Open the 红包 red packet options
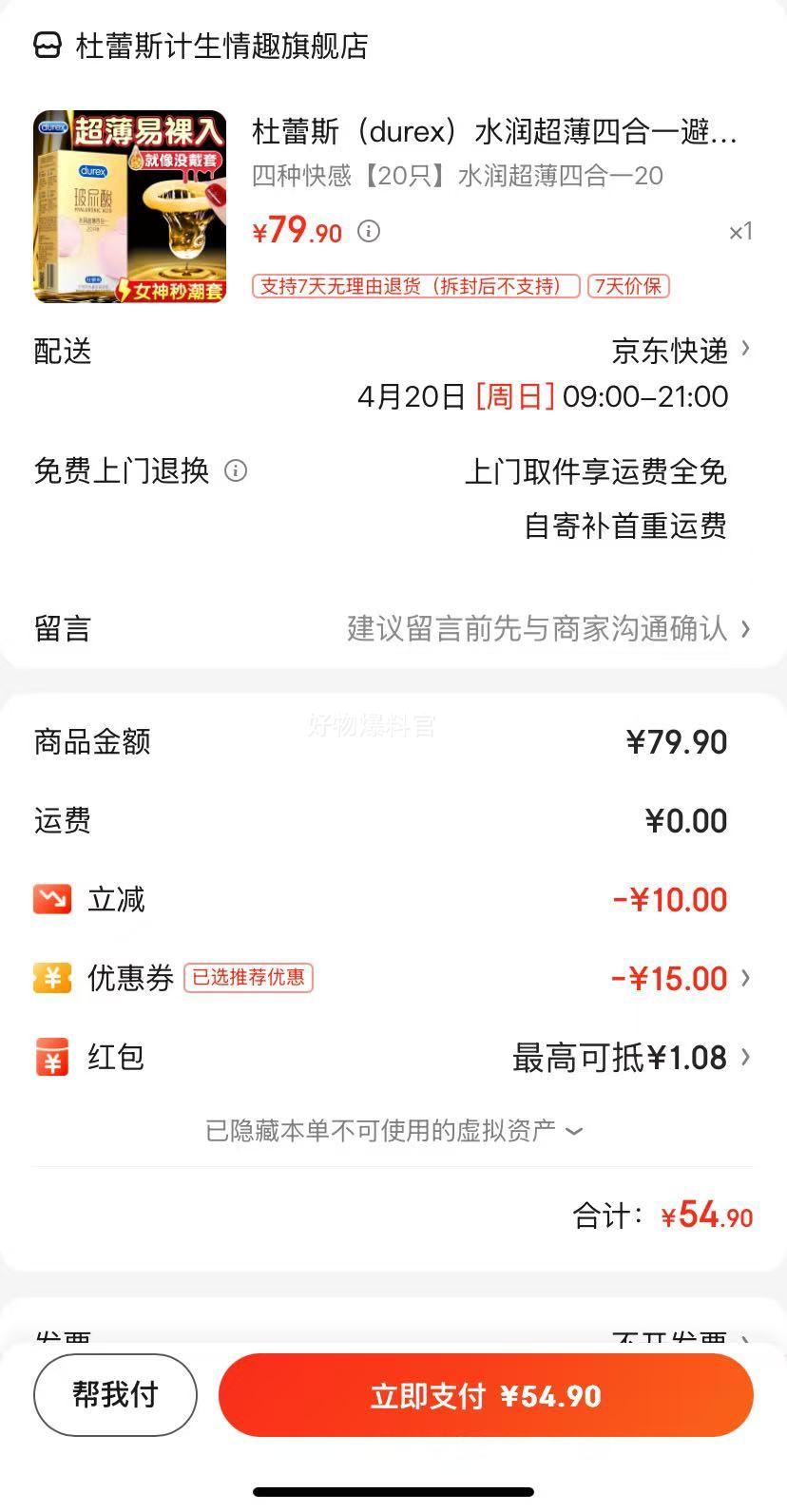 [631, 1057]
